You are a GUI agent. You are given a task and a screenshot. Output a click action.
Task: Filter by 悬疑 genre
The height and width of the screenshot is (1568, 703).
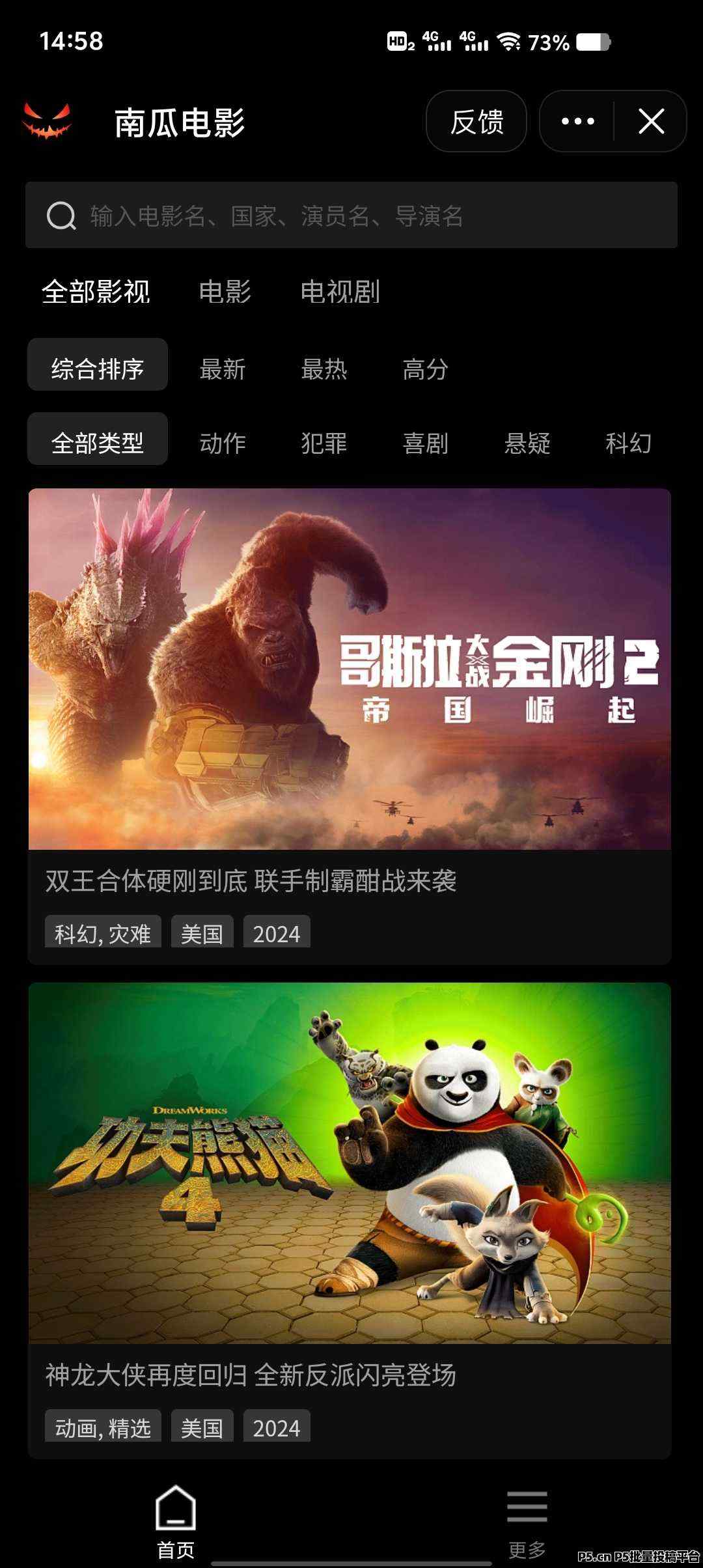(527, 443)
